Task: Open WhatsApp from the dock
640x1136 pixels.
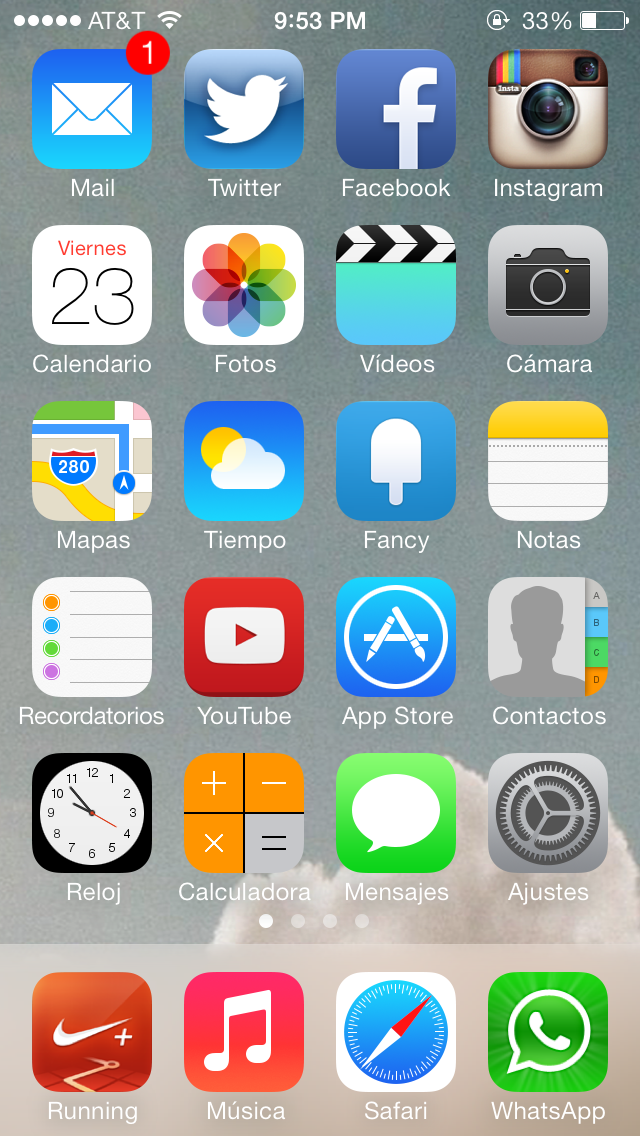Action: pos(548,1032)
